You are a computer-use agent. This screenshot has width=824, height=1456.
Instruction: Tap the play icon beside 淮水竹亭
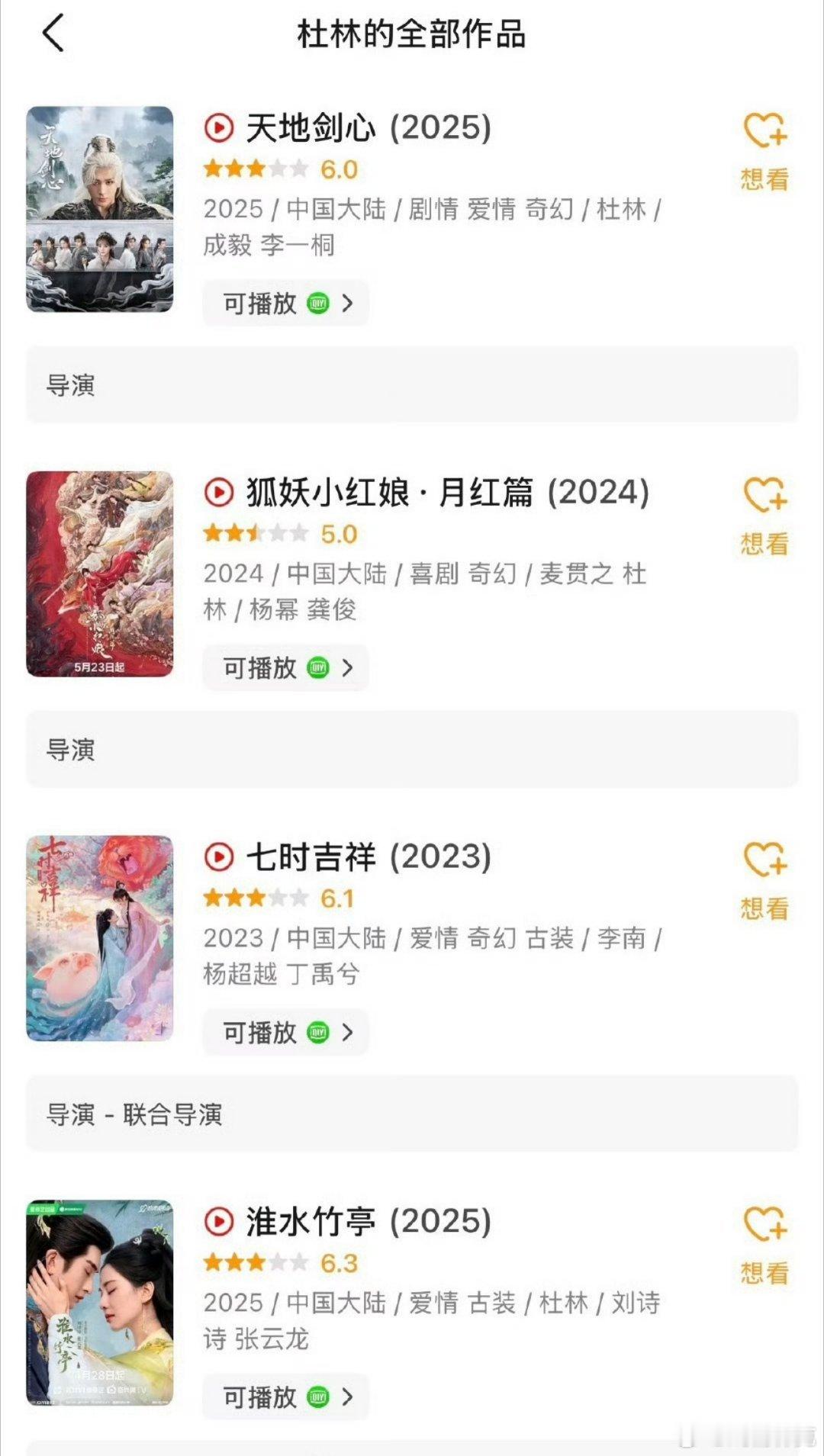[219, 1222]
